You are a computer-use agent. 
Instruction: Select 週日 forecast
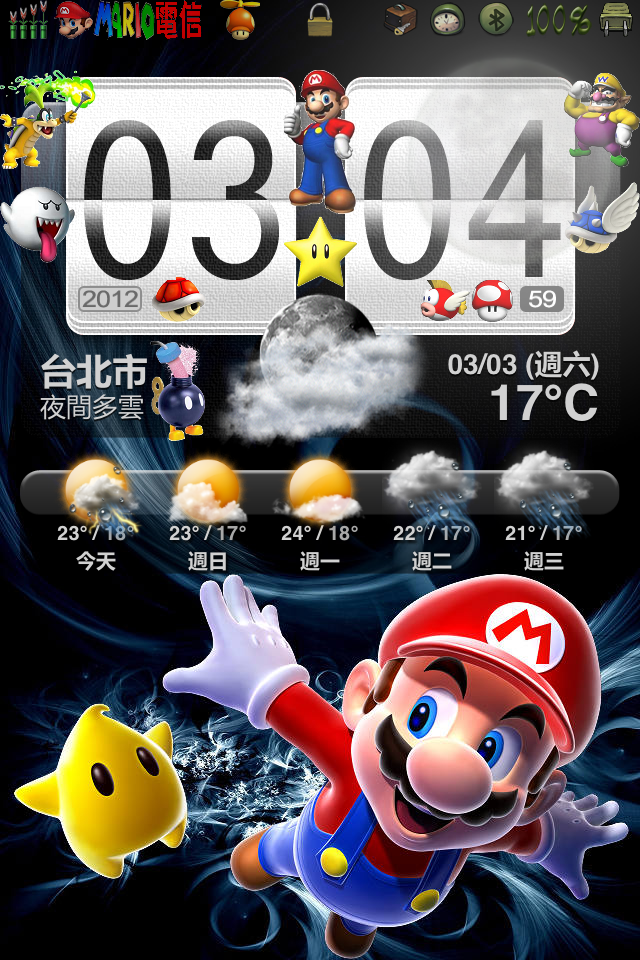(208, 515)
